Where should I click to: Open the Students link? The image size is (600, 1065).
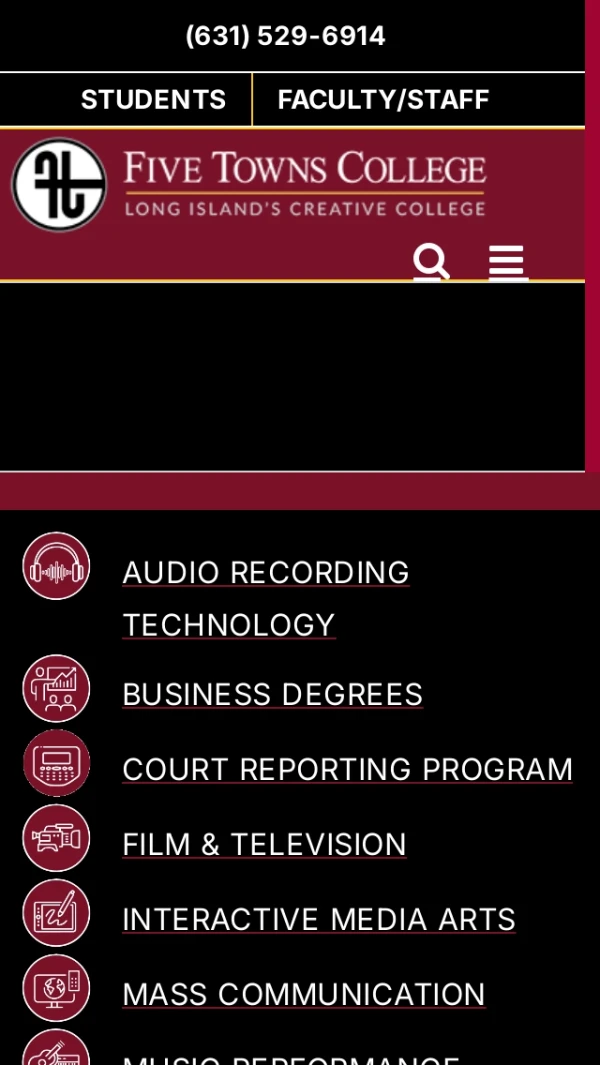[x=153, y=100]
